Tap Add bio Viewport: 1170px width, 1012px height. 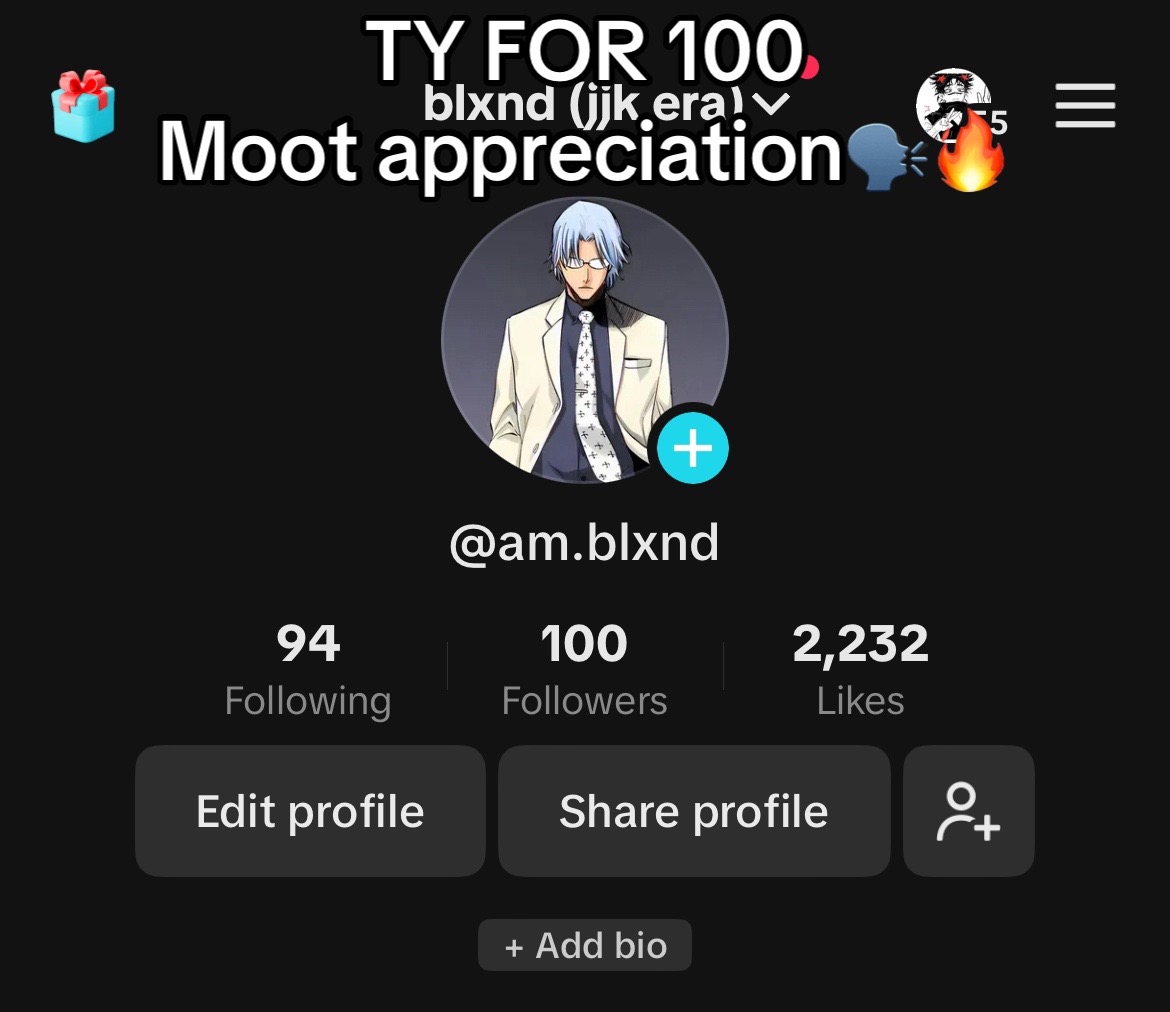[585, 945]
